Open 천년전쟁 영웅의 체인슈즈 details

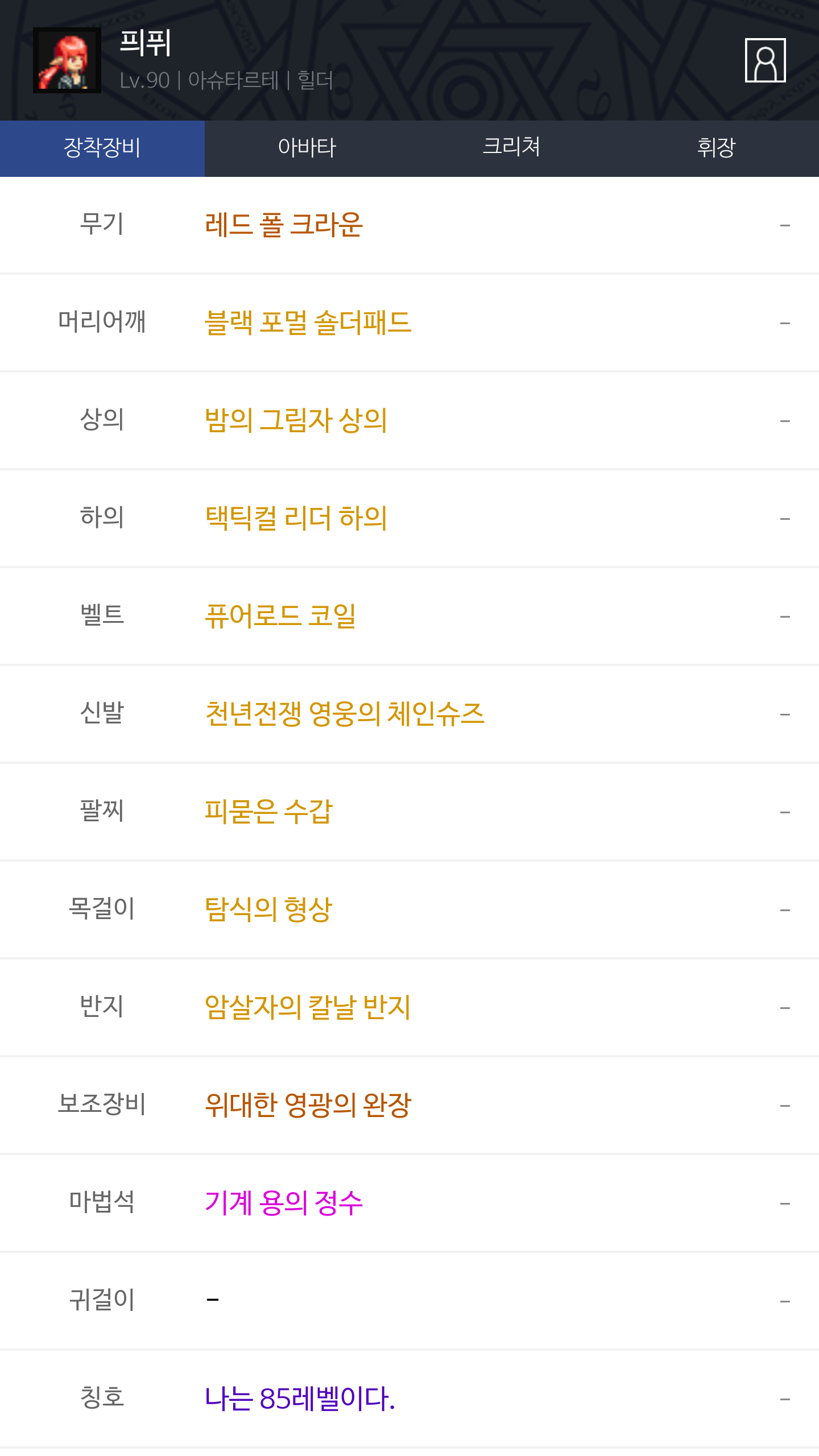(x=345, y=714)
